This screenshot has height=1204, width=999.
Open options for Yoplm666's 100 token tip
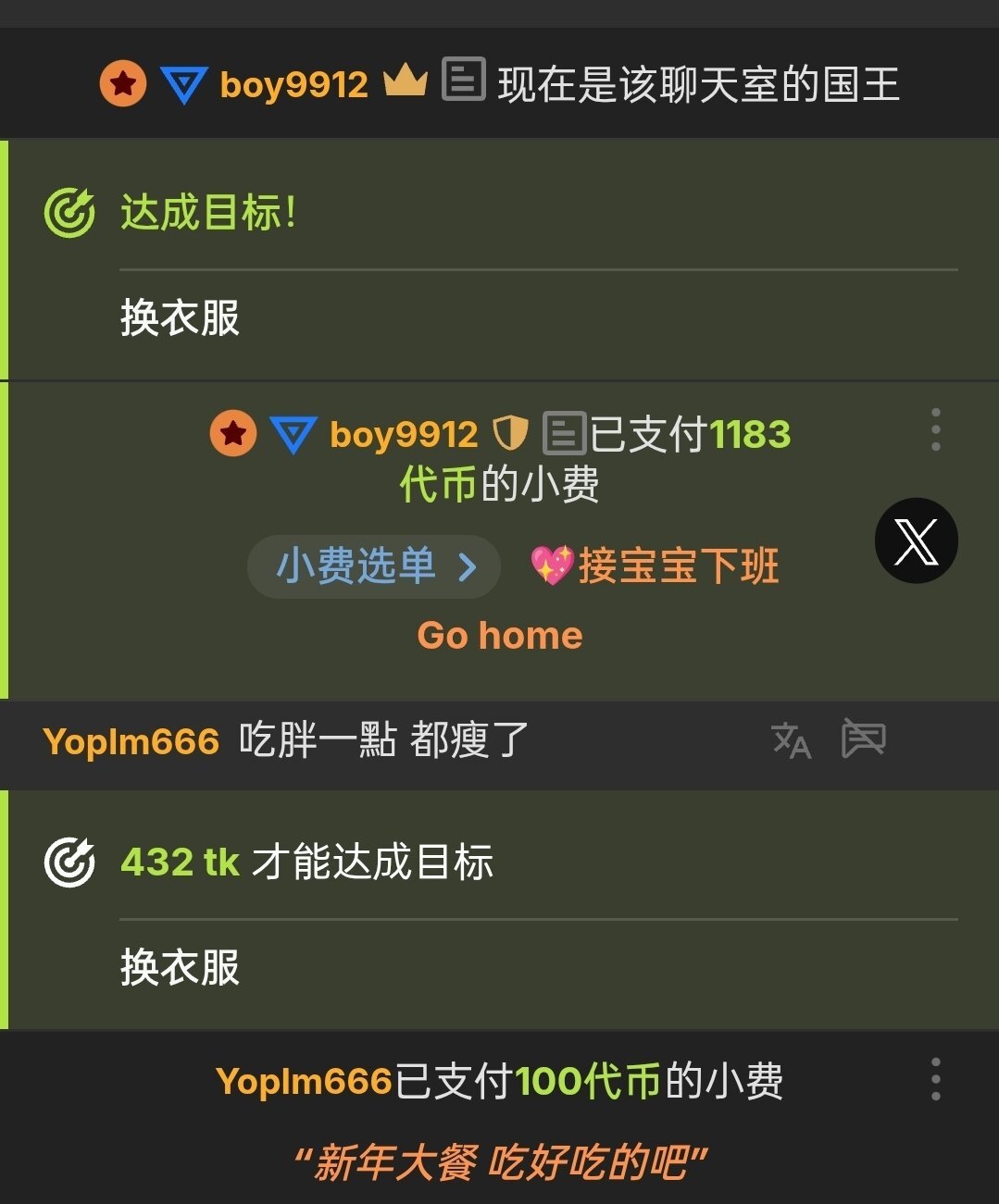(936, 1079)
